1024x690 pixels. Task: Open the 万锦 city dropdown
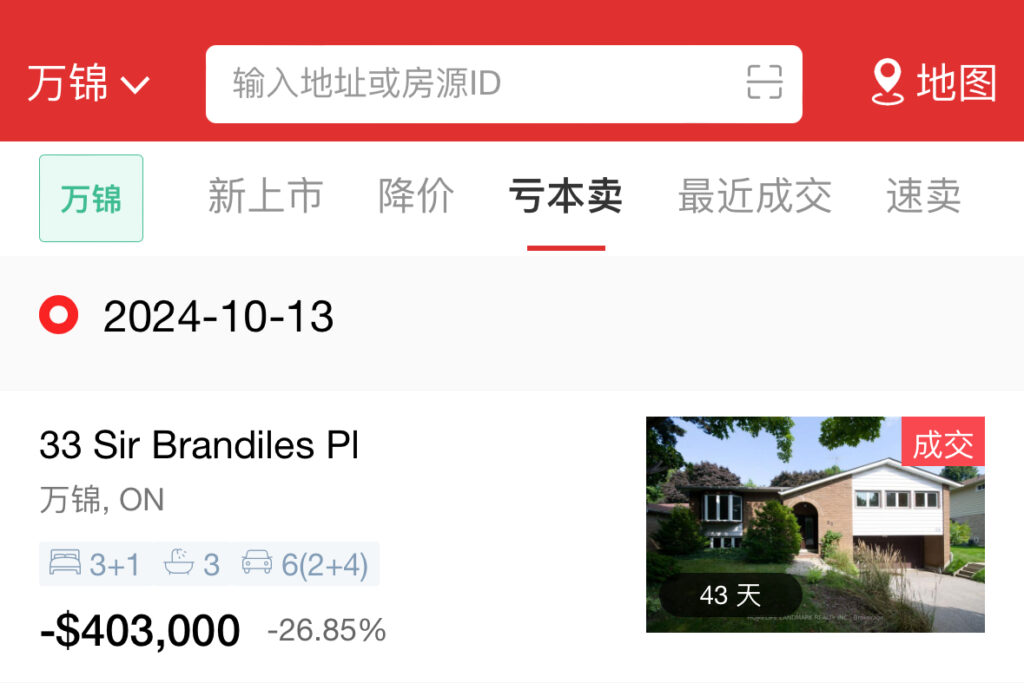(88, 84)
